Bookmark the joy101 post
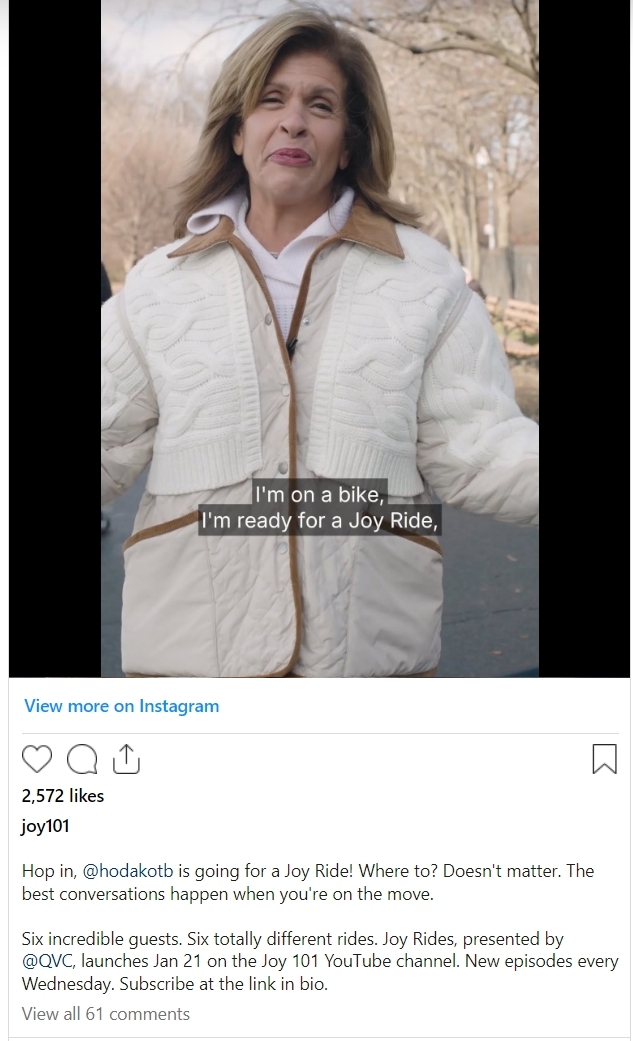633x1041 pixels. (x=604, y=759)
